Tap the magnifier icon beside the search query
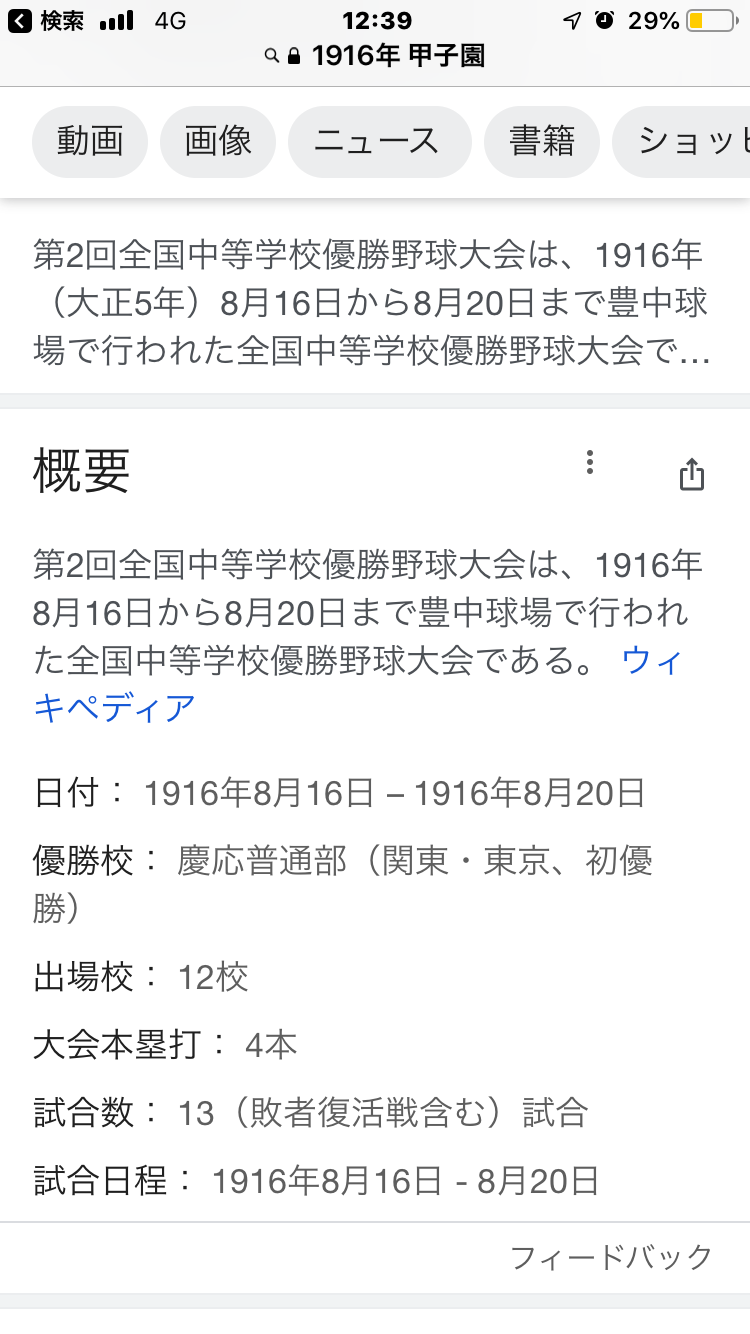Image resolution: width=750 pixels, height=1334 pixels. pos(272,57)
